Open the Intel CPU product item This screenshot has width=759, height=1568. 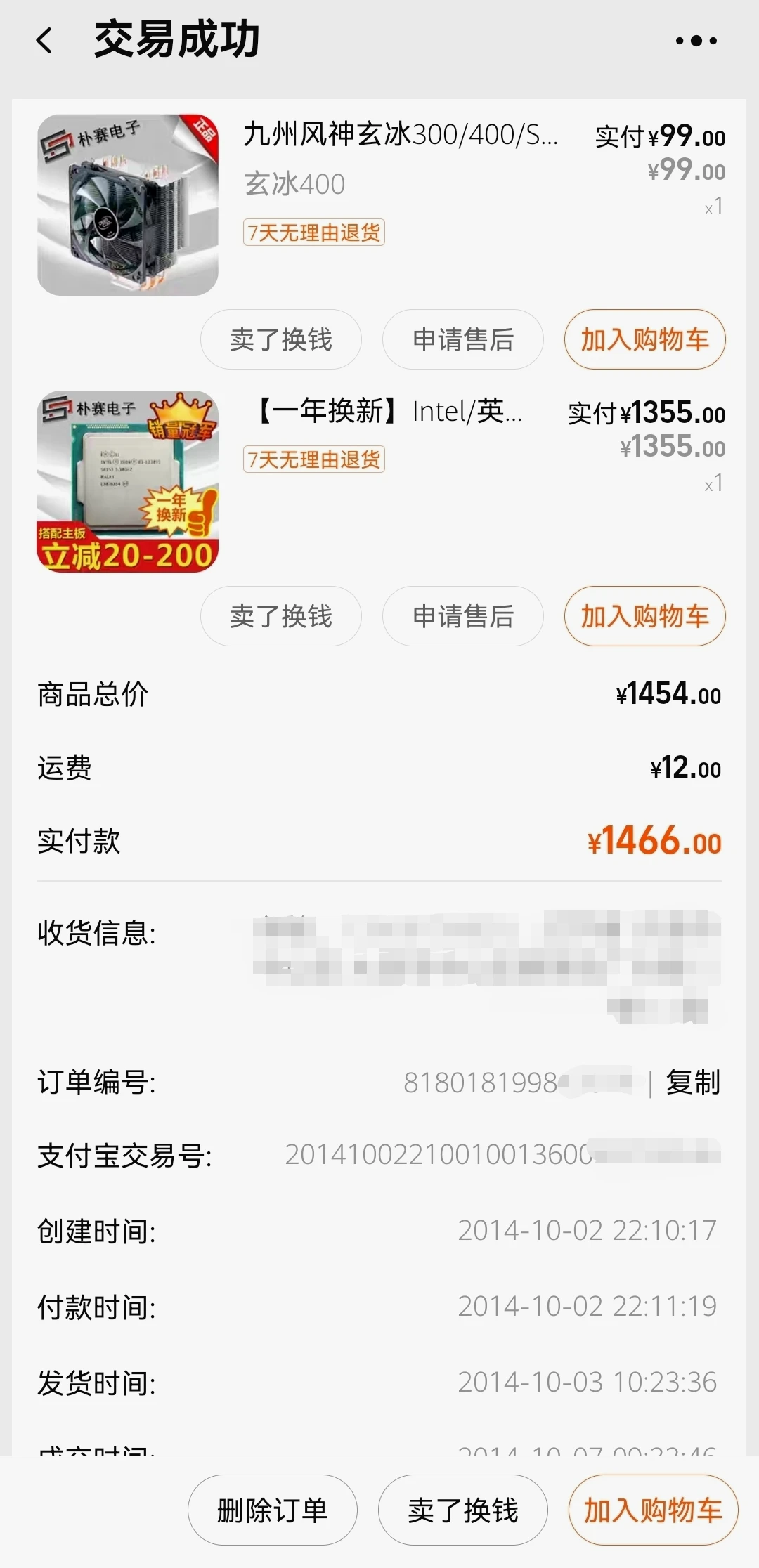(380, 481)
